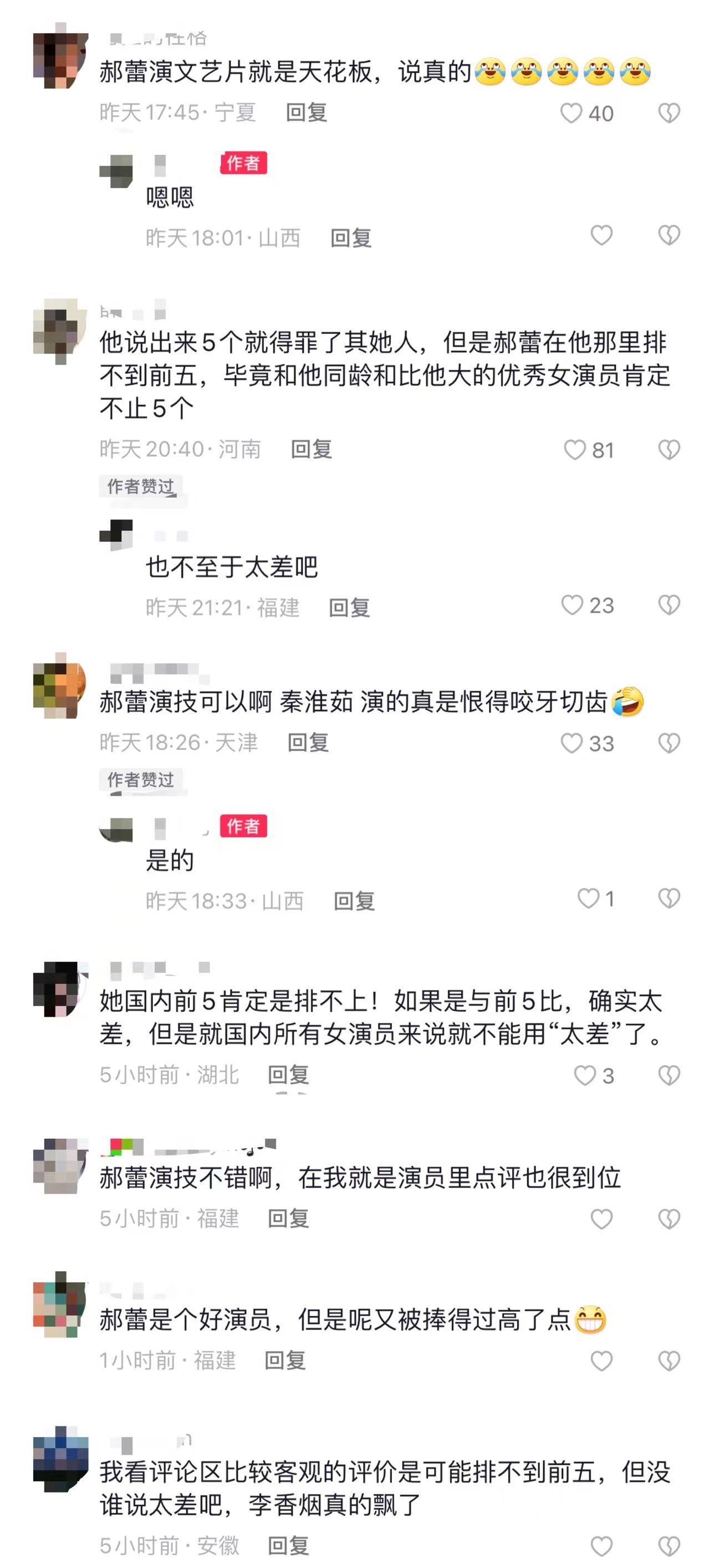Reply to the 昨天 20:40 河南 comment
This screenshot has width=709, height=1568.
coord(311,449)
